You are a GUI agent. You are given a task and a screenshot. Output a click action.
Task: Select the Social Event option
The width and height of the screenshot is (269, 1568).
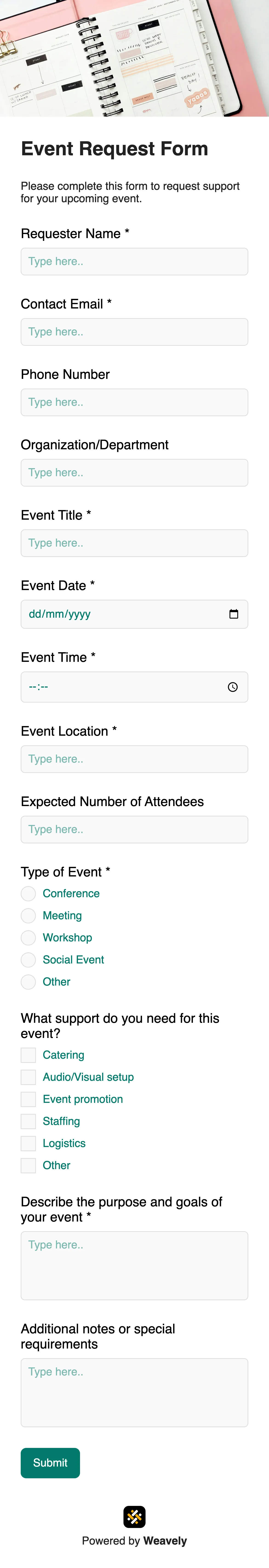(x=29, y=960)
